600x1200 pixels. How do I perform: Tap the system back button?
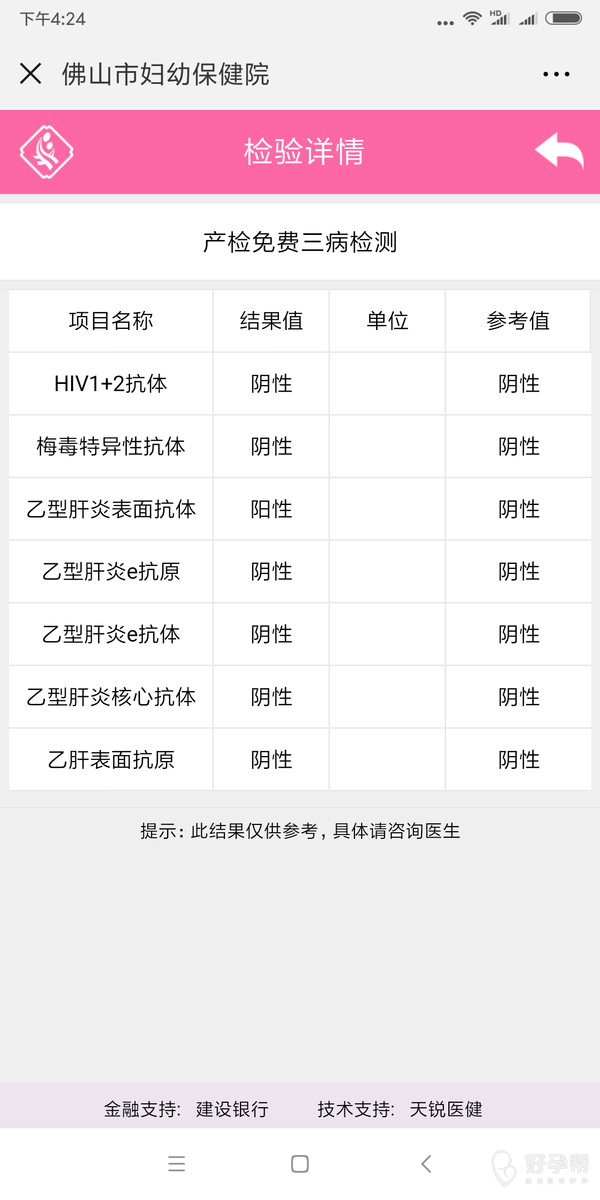pyautogui.click(x=426, y=1163)
